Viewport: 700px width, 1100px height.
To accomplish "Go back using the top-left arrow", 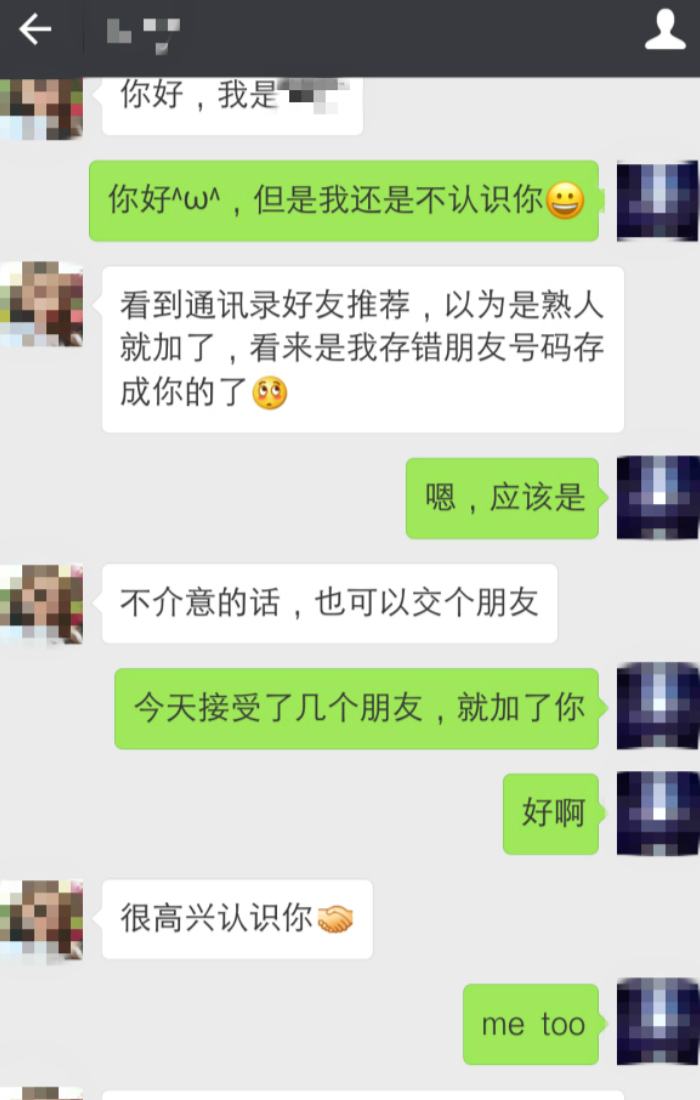I will tap(35, 31).
